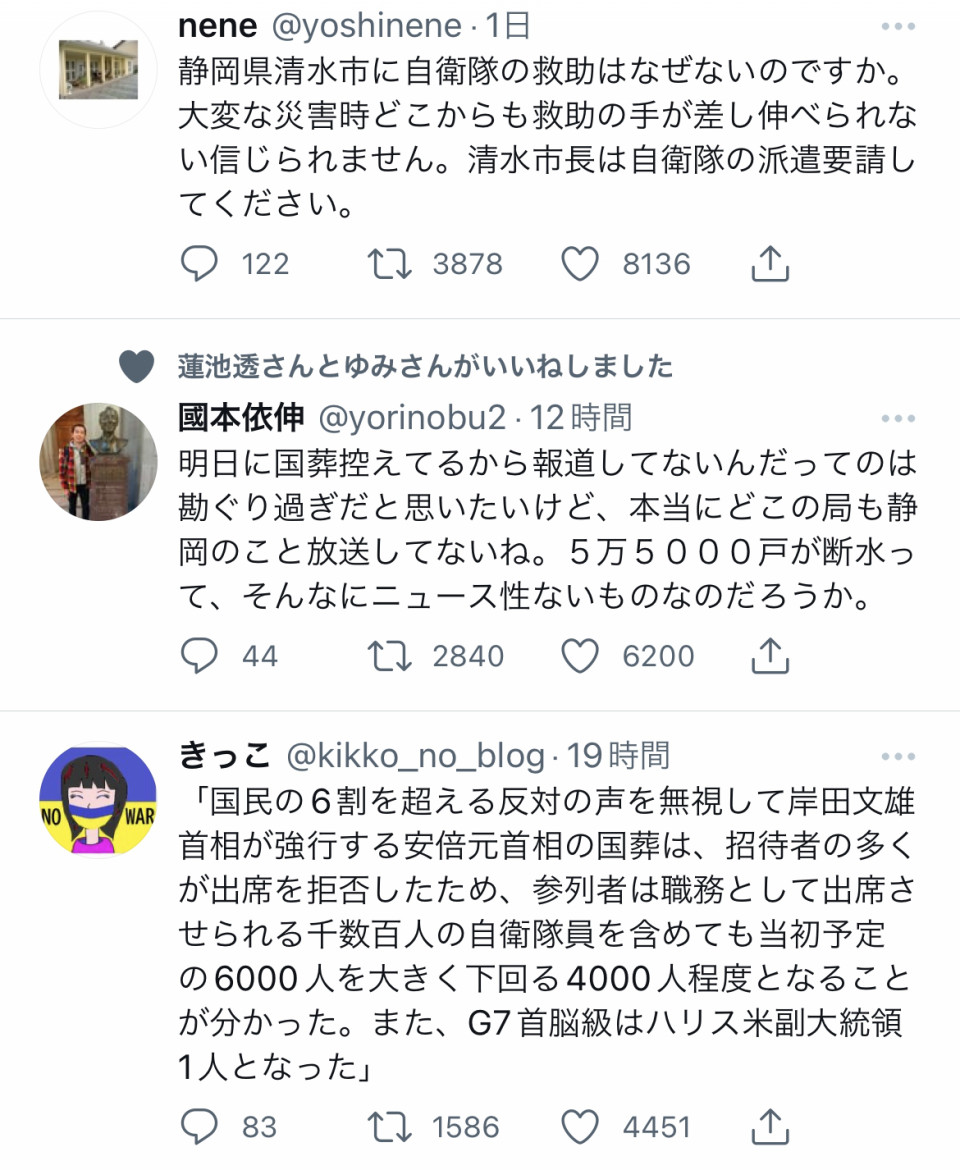960x1170 pixels.
Task: Reply to 國本依伸's tweet
Action: pos(199,656)
